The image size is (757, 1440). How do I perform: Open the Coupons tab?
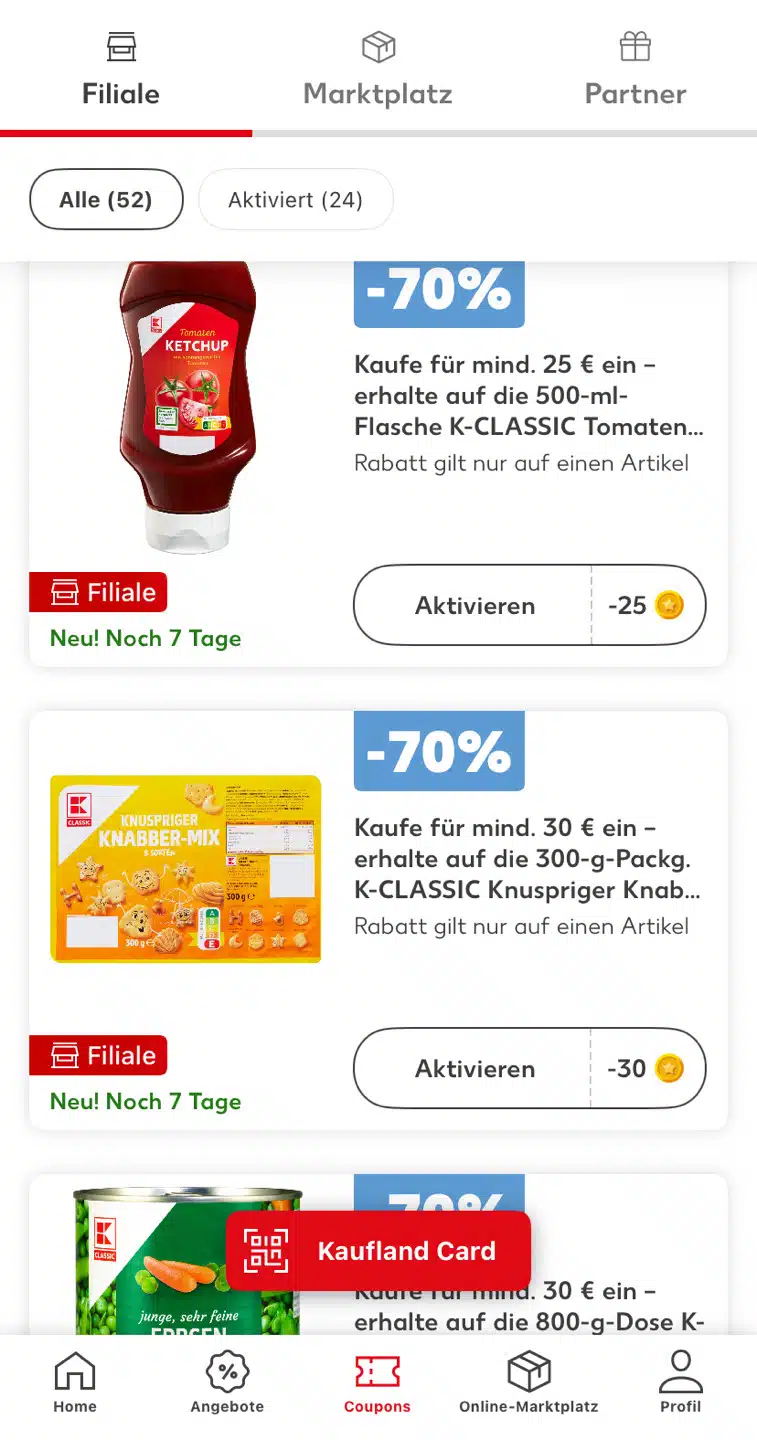[x=377, y=1383]
